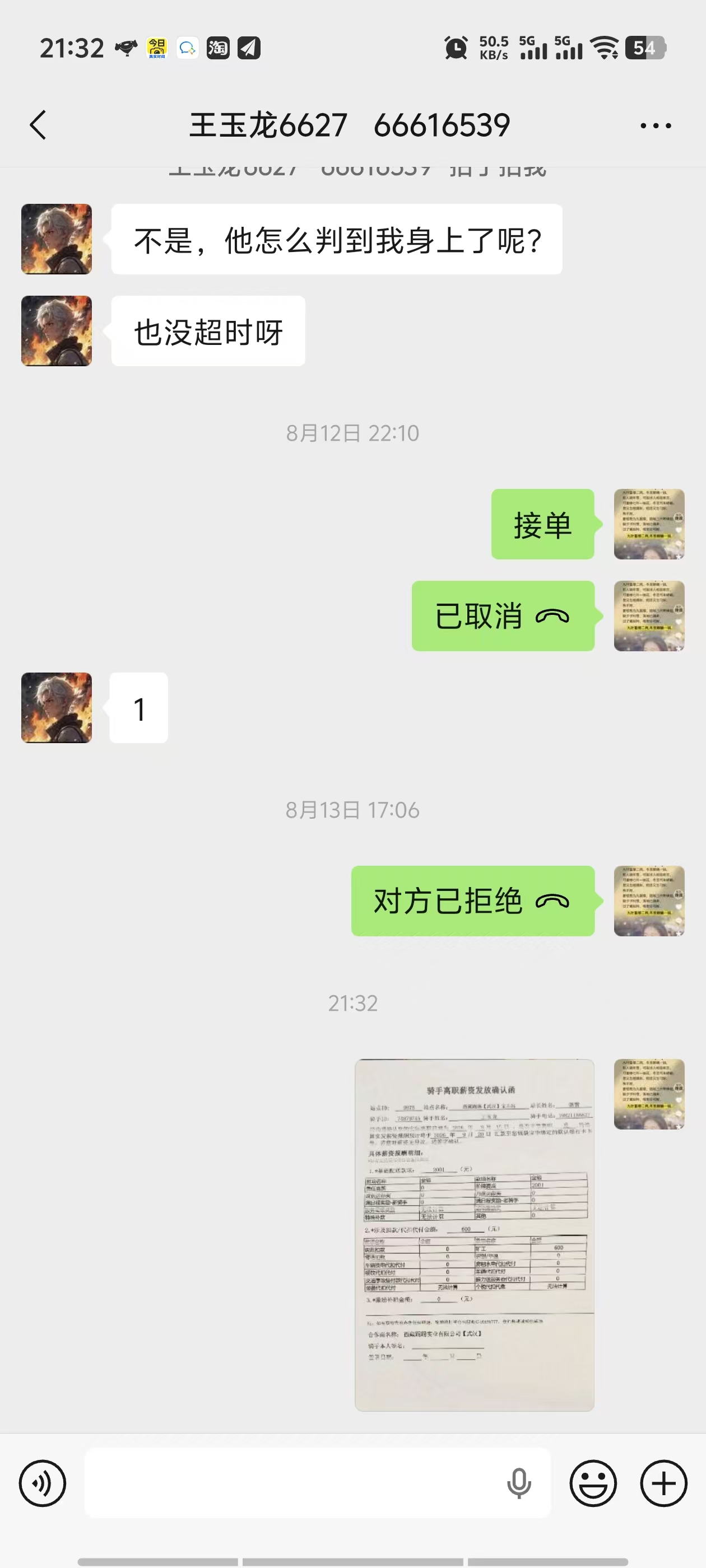Image resolution: width=706 pixels, height=1568 pixels.
Task: Open the sent document photo
Action: [474, 1234]
